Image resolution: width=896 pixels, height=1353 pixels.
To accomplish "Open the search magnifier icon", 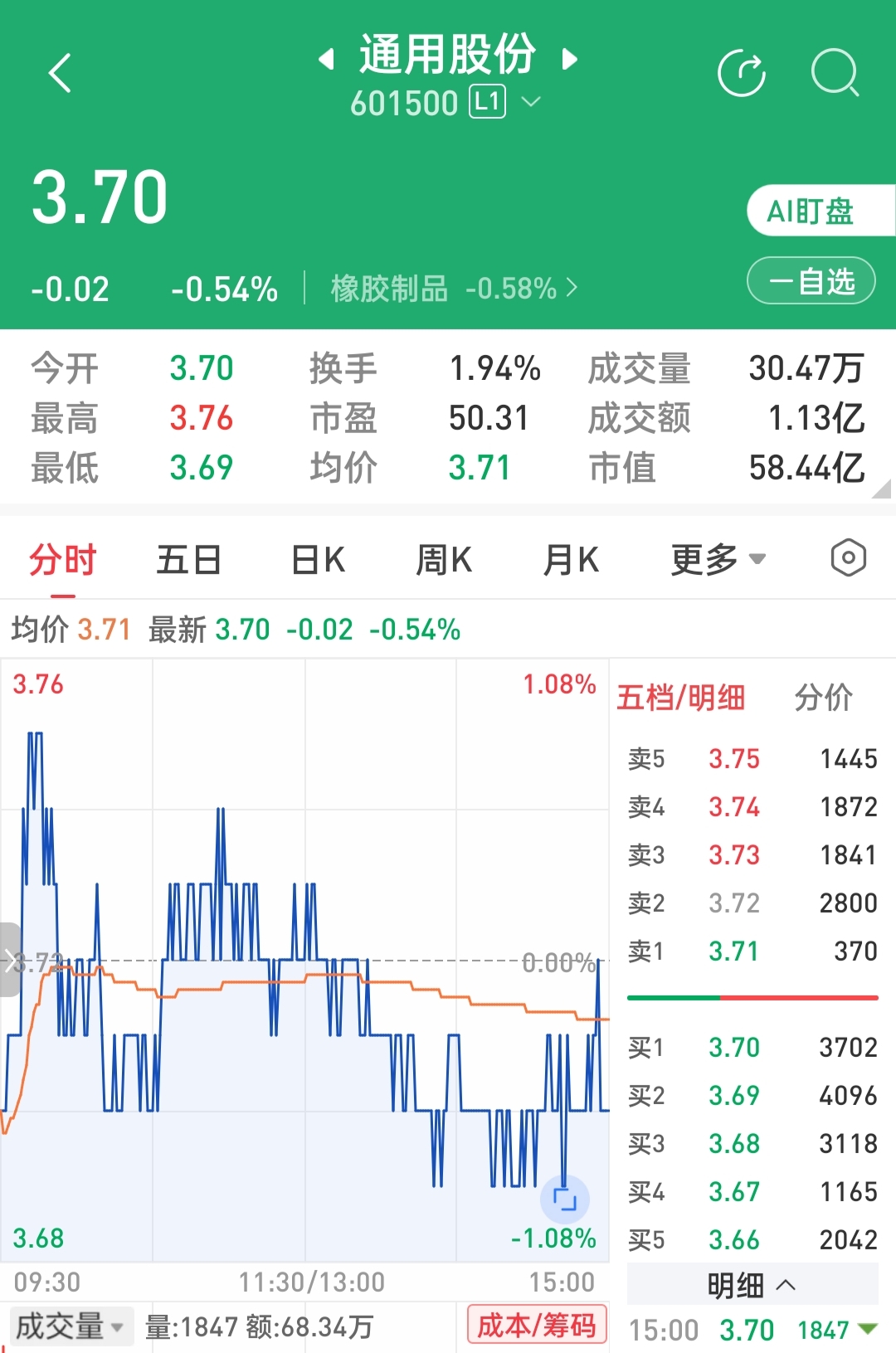I will point(835,73).
